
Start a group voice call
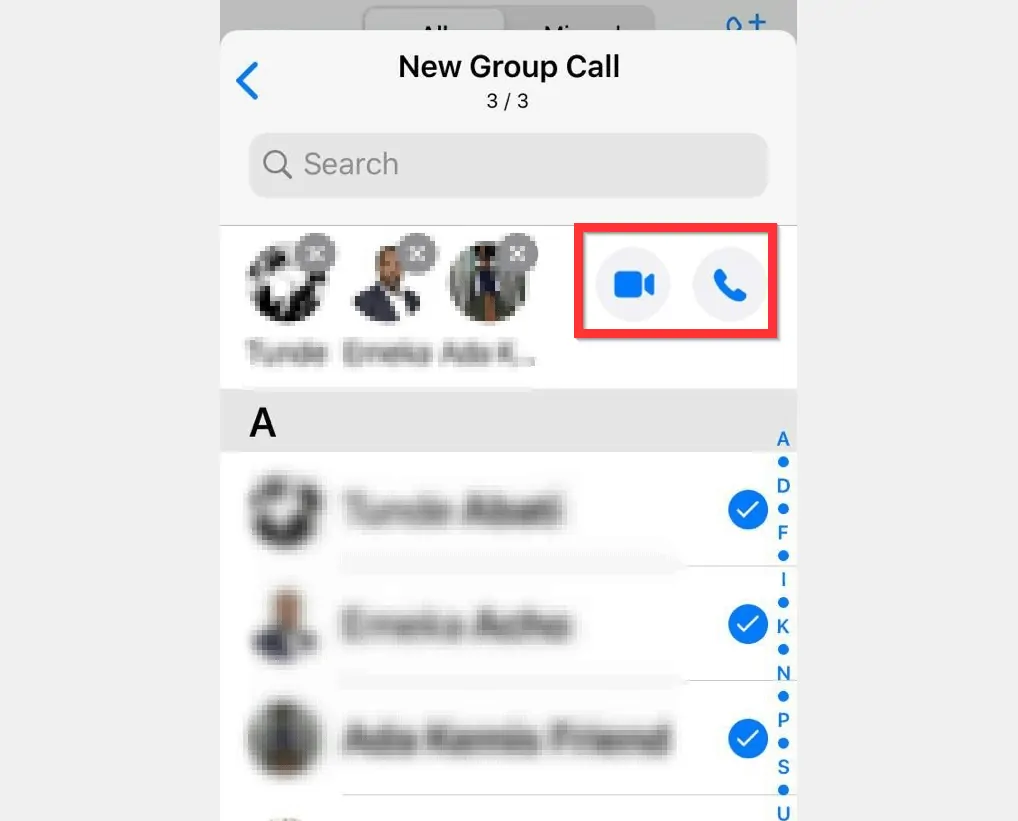tap(730, 286)
